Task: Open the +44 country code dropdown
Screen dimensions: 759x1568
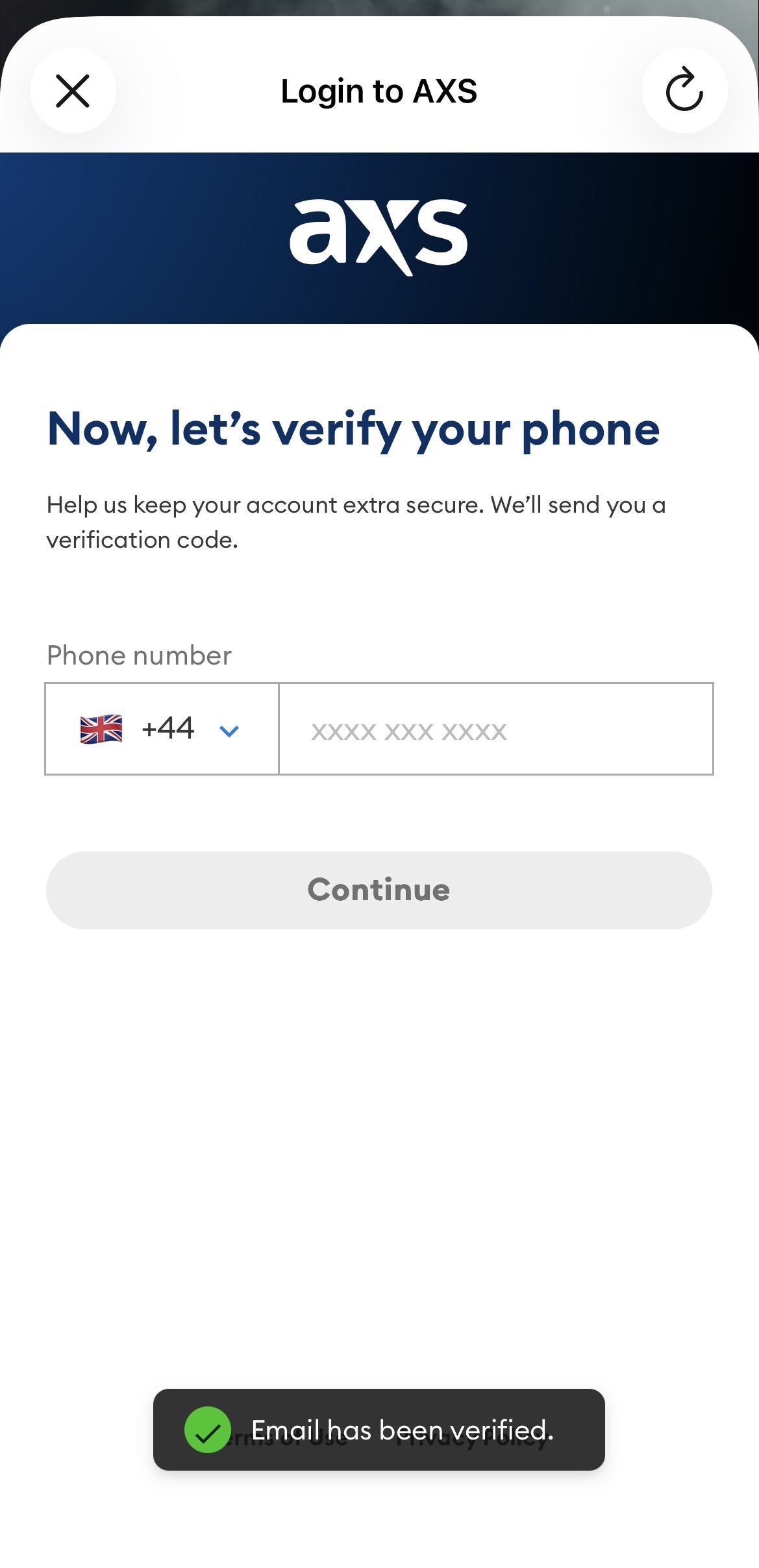Action: click(x=162, y=729)
